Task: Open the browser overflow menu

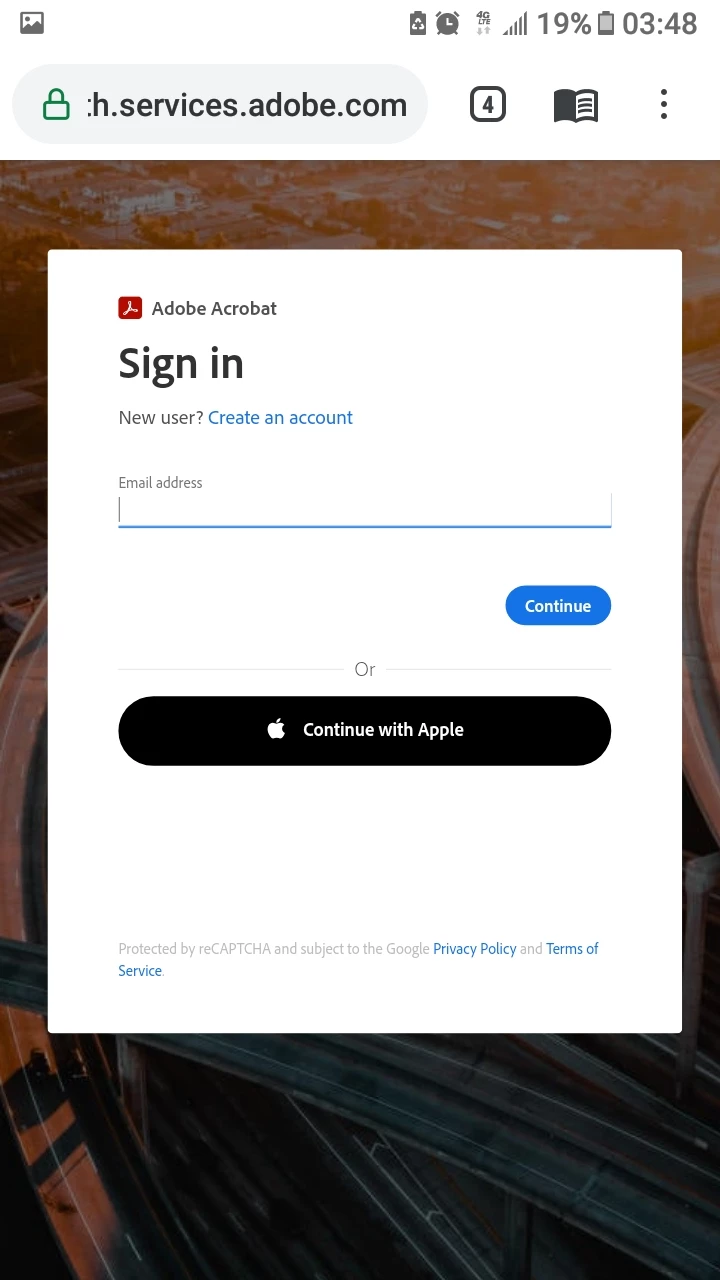Action: 664,105
